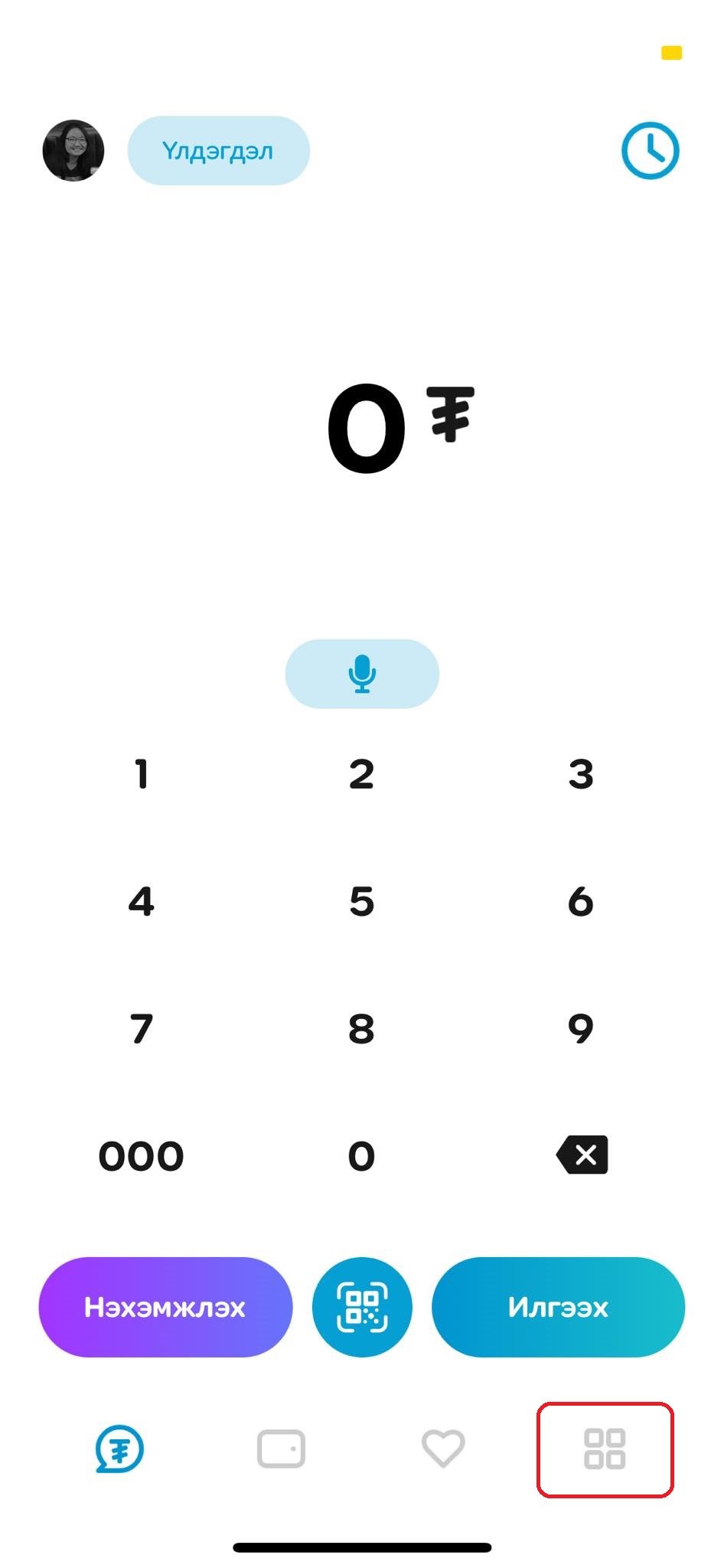Enter digit 4 on the keypad
The image size is (724, 1568).
tap(142, 901)
